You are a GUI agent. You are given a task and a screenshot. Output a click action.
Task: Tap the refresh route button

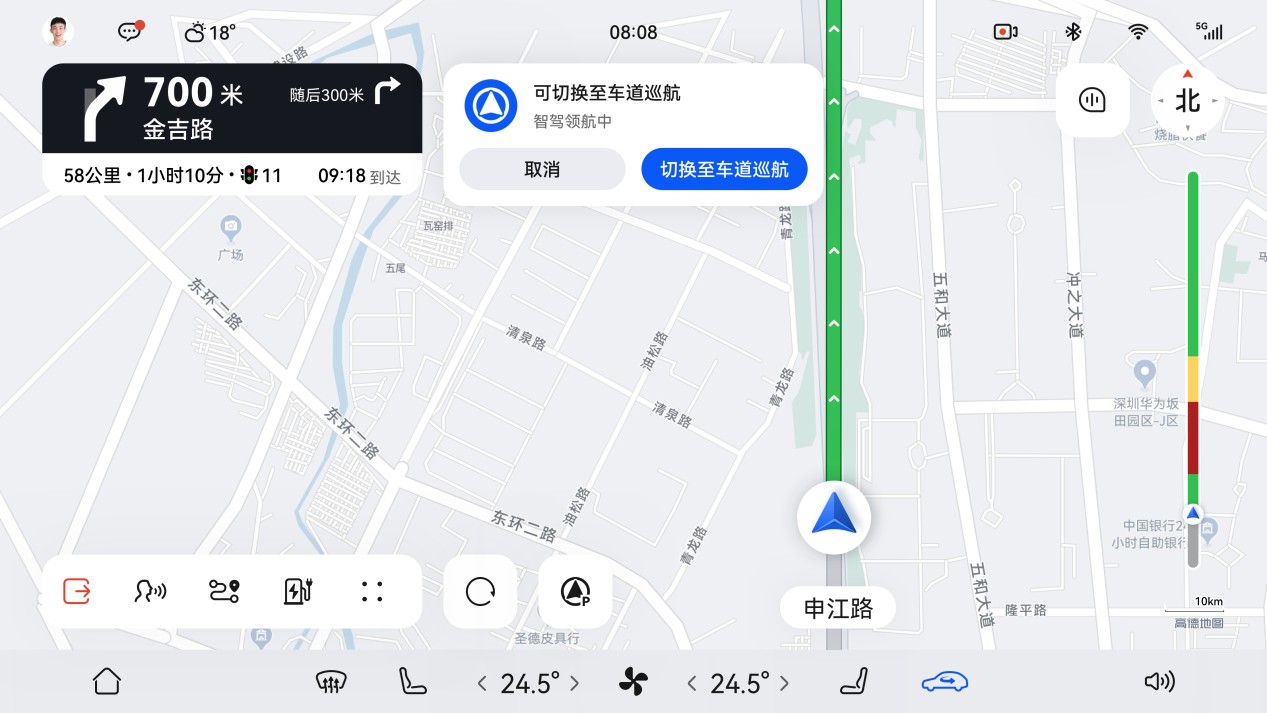point(480,592)
